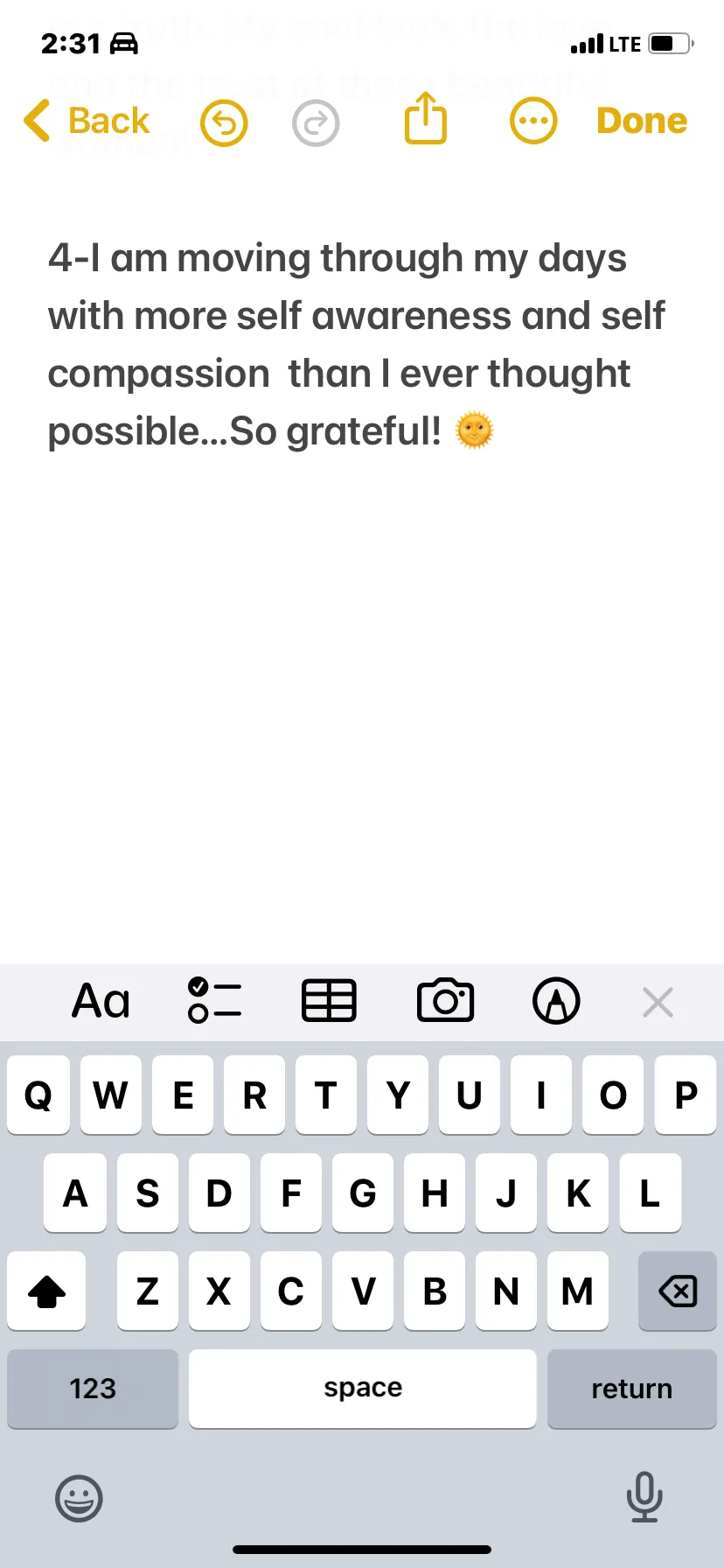Image resolution: width=724 pixels, height=1568 pixels.
Task: Insert a checklist into the note
Action: (x=214, y=1001)
